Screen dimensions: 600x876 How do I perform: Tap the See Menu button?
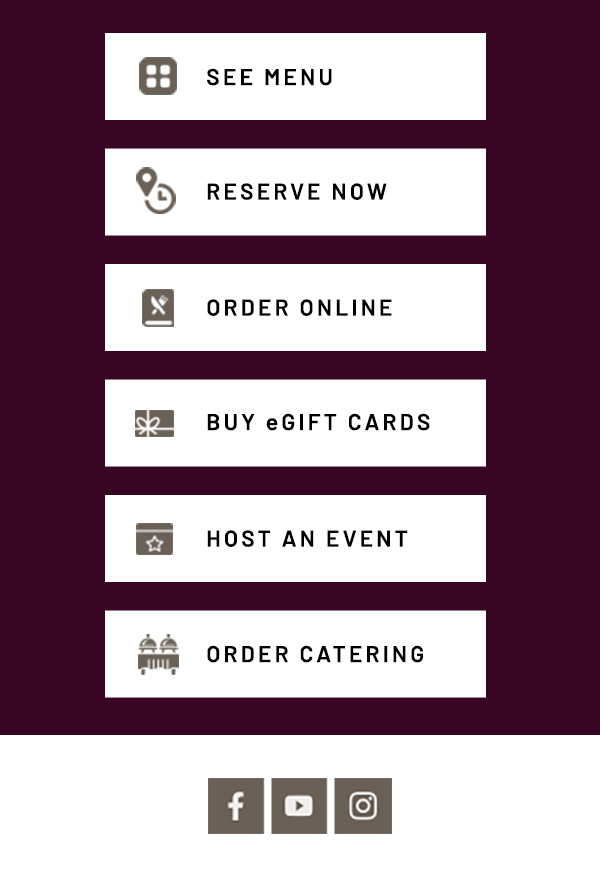pos(295,77)
